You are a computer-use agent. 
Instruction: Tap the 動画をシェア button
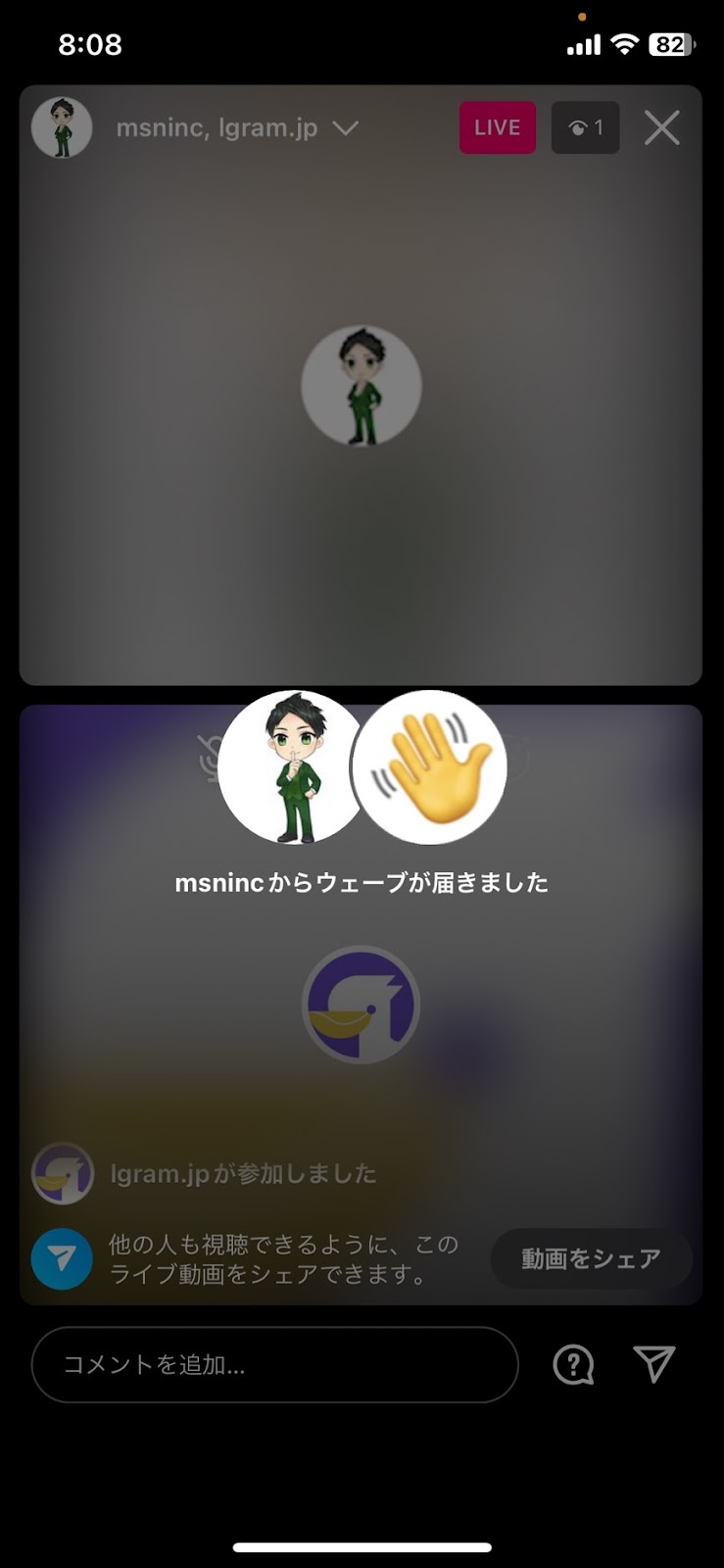tap(591, 1258)
